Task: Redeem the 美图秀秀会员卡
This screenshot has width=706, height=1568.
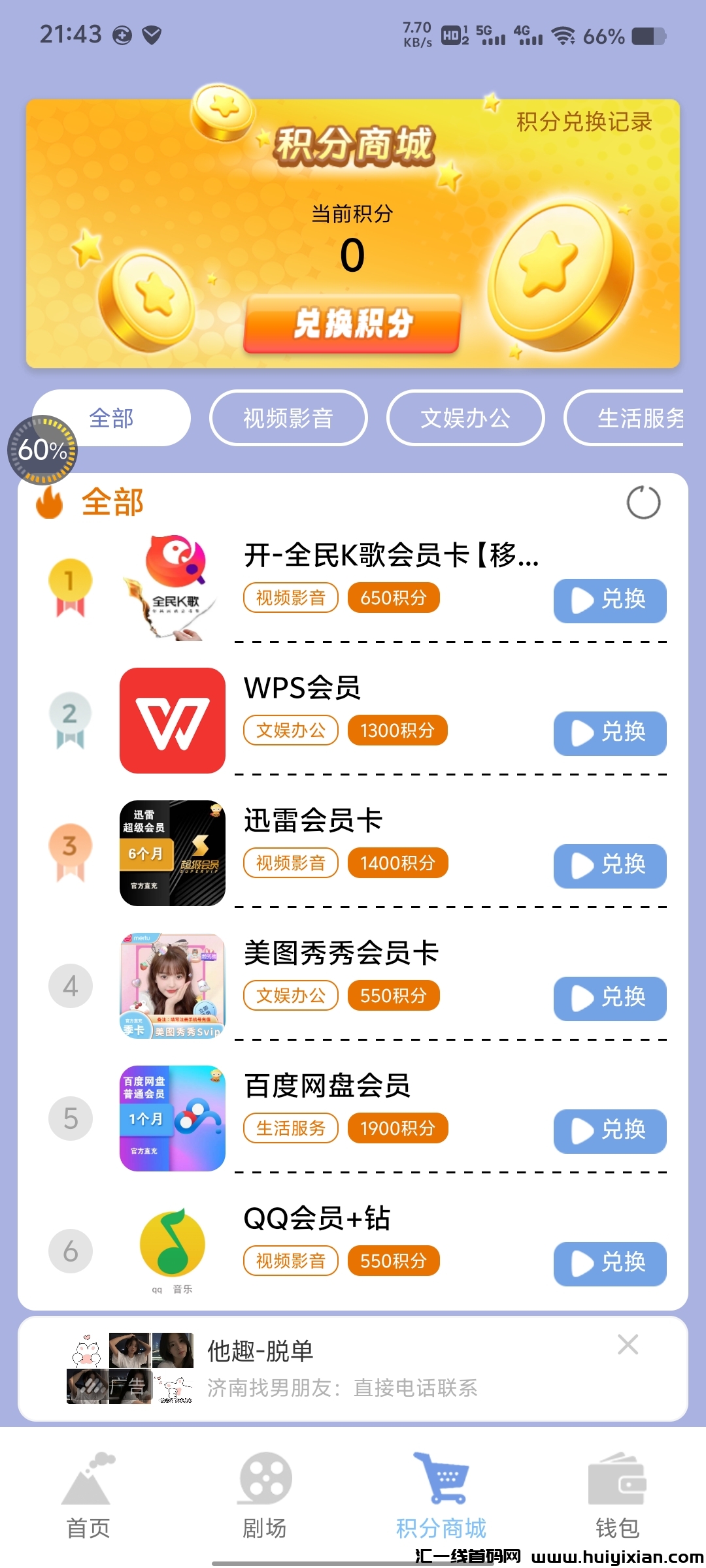Action: coord(609,998)
